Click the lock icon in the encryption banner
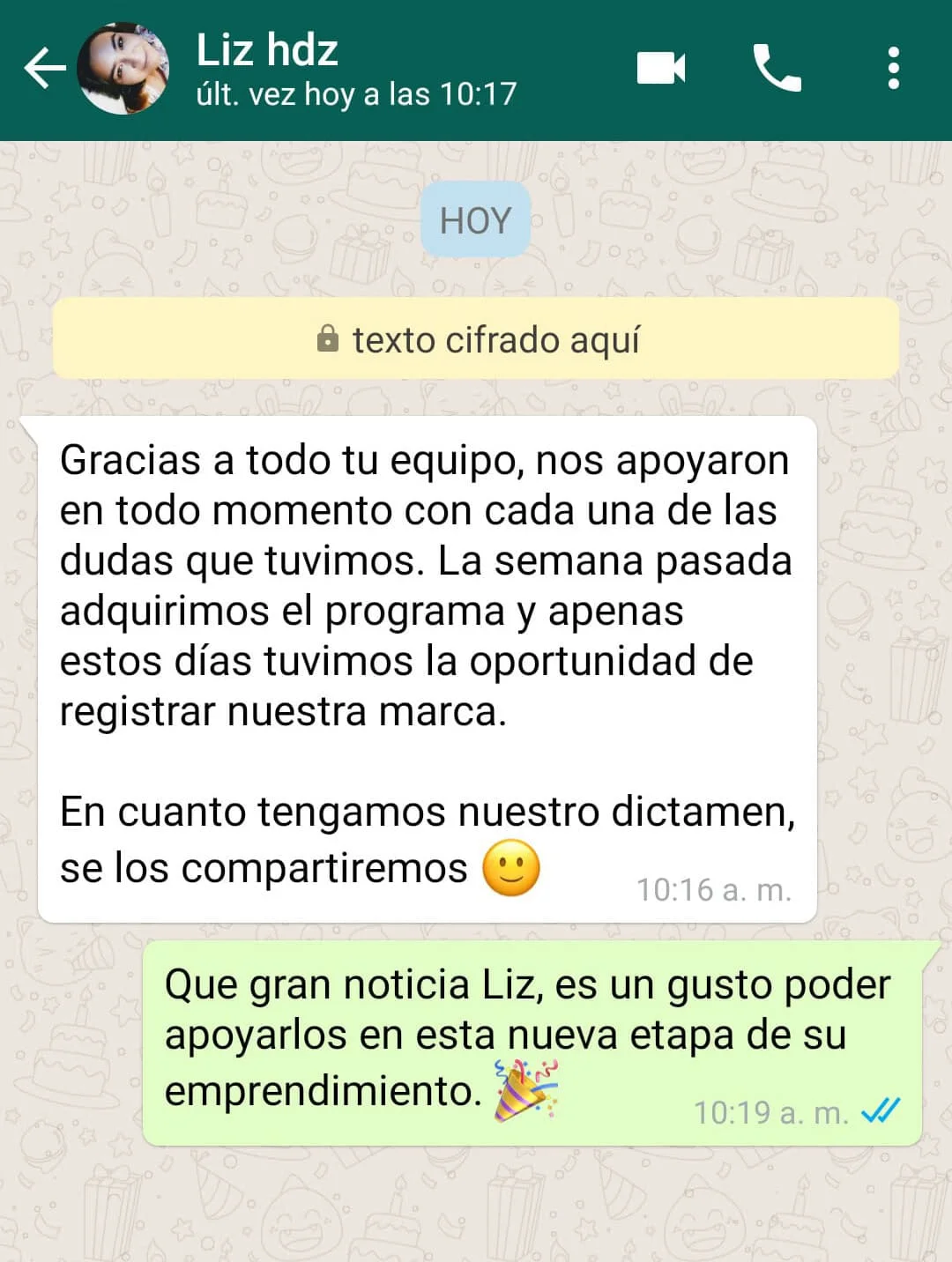 coord(330,338)
